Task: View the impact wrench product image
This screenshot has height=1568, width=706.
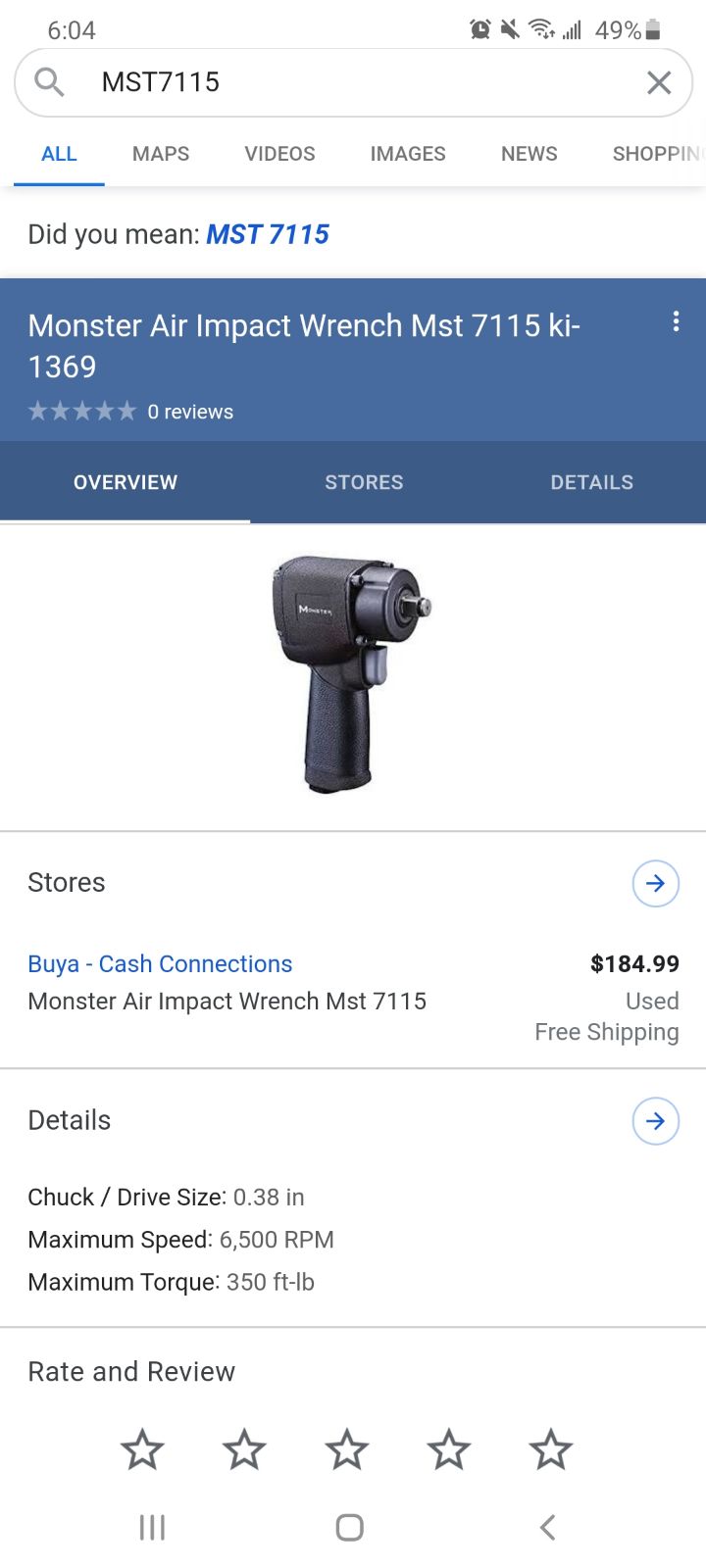Action: pos(351,674)
